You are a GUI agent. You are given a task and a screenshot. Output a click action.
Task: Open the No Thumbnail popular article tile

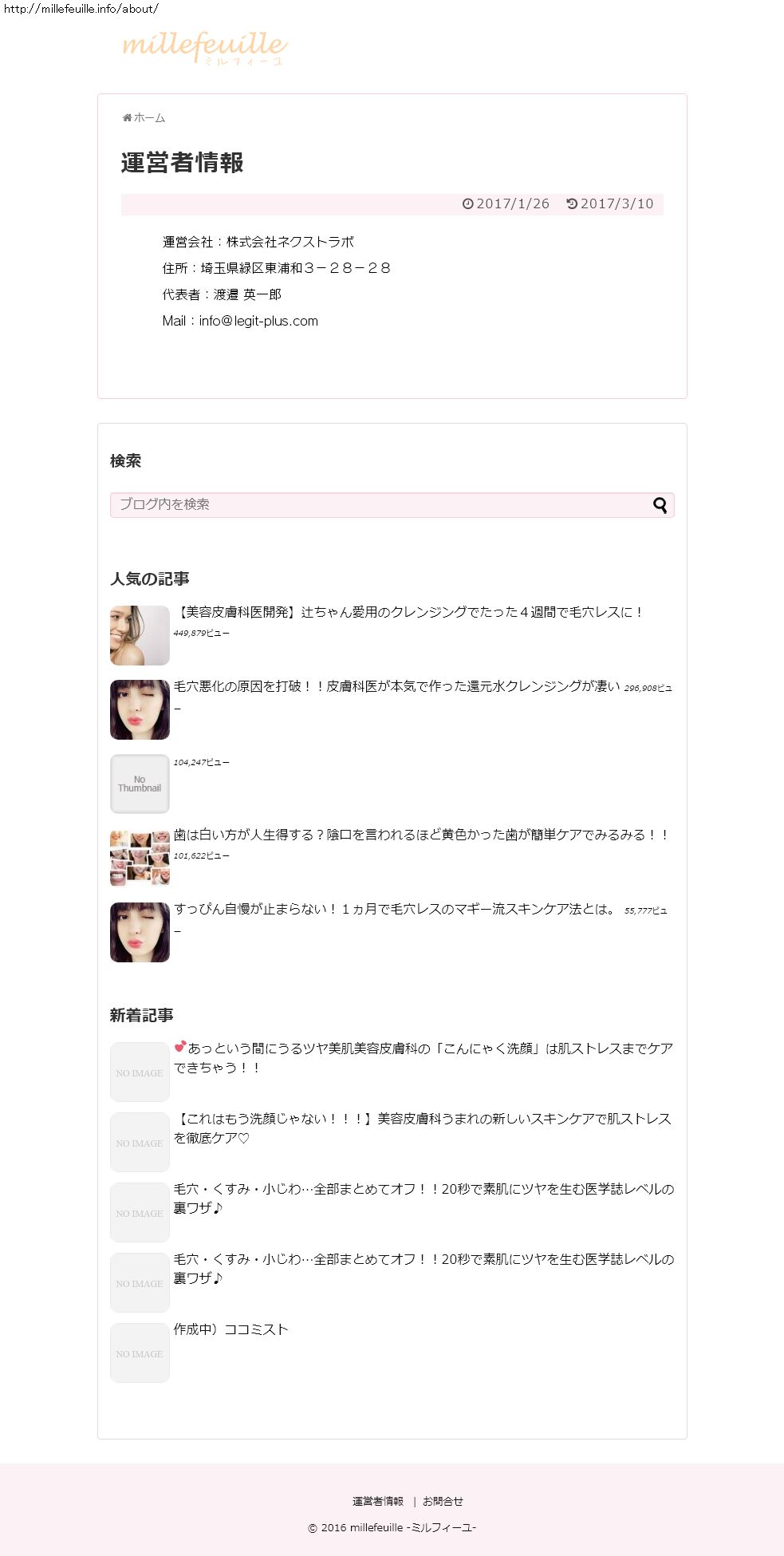[140, 784]
